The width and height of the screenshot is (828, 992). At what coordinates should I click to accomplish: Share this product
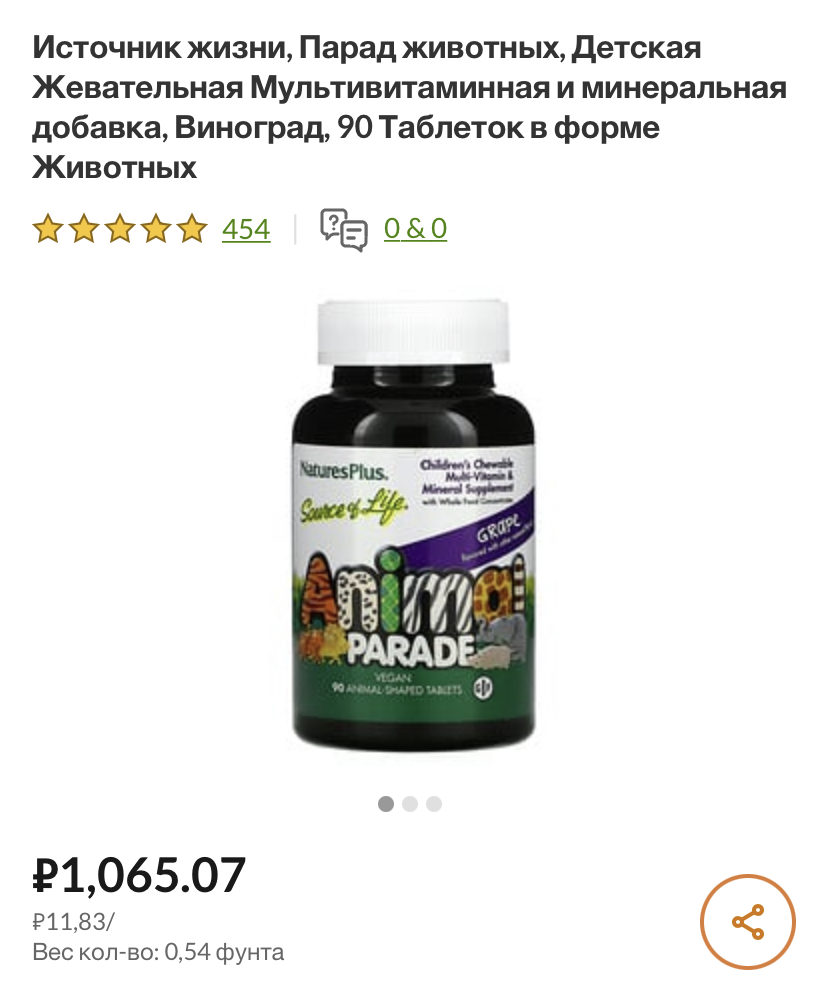point(748,921)
